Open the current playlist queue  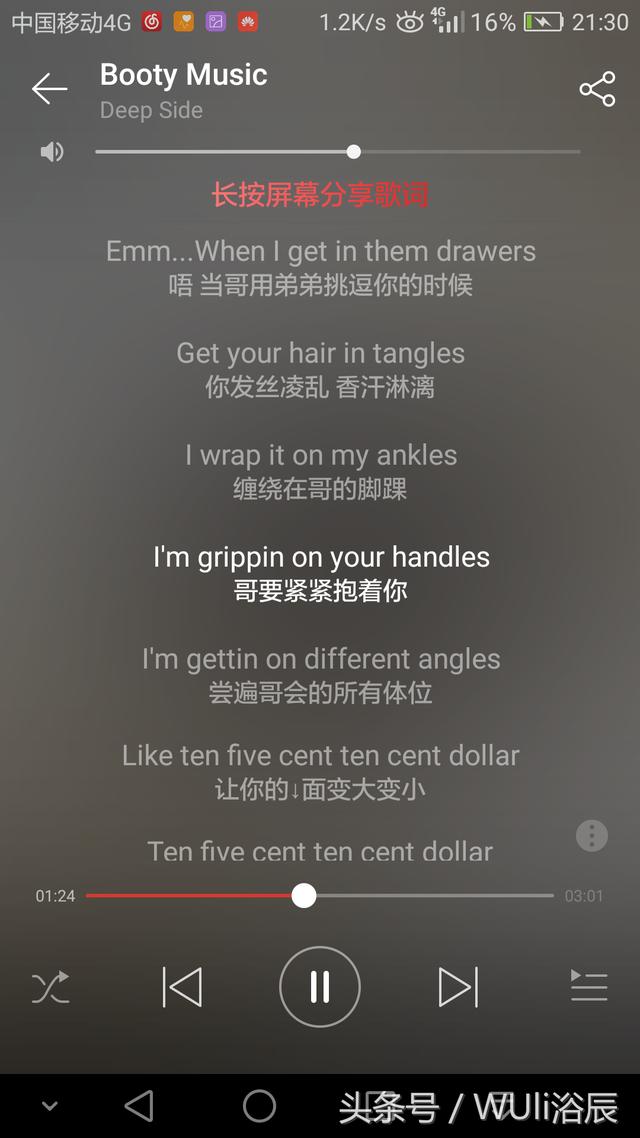coord(589,986)
